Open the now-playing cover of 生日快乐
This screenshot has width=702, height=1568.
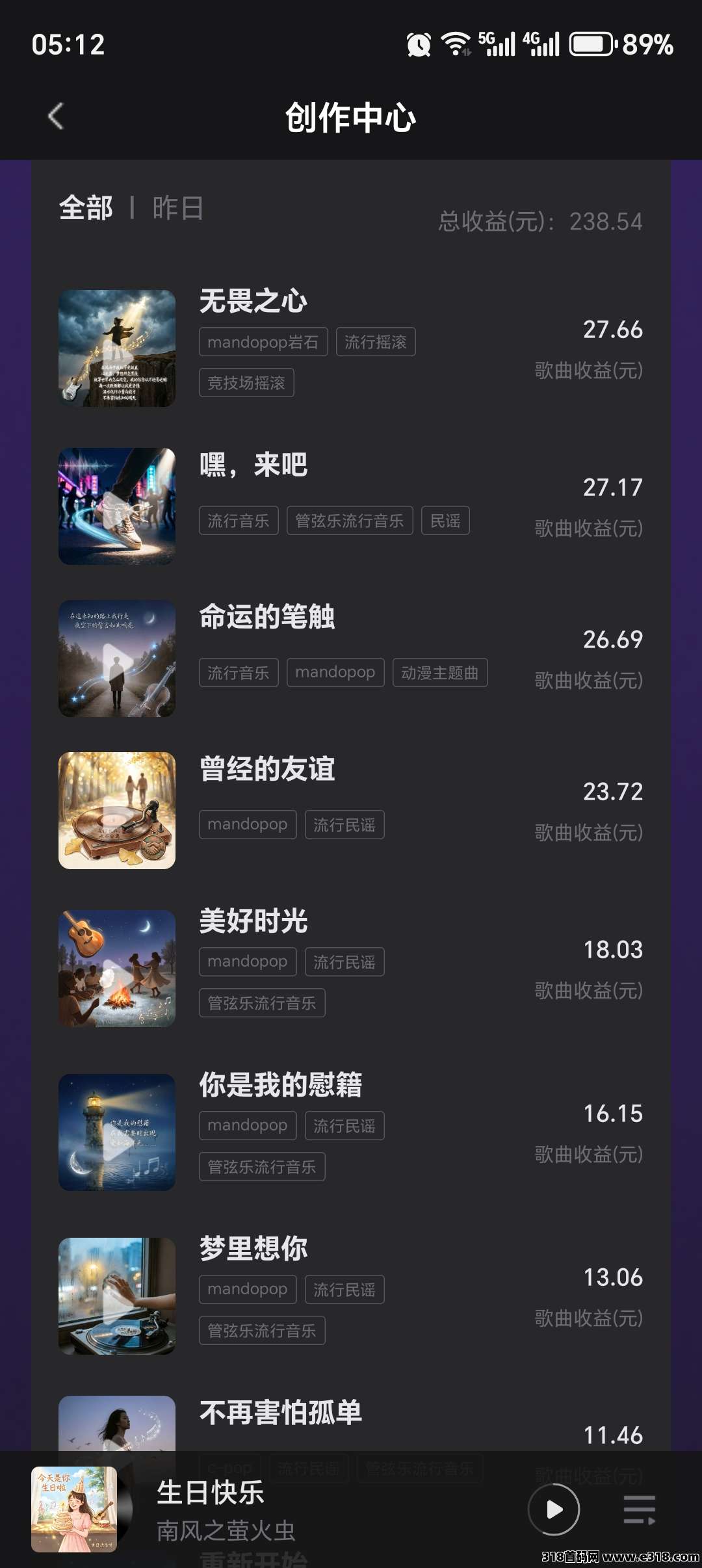(74, 1509)
